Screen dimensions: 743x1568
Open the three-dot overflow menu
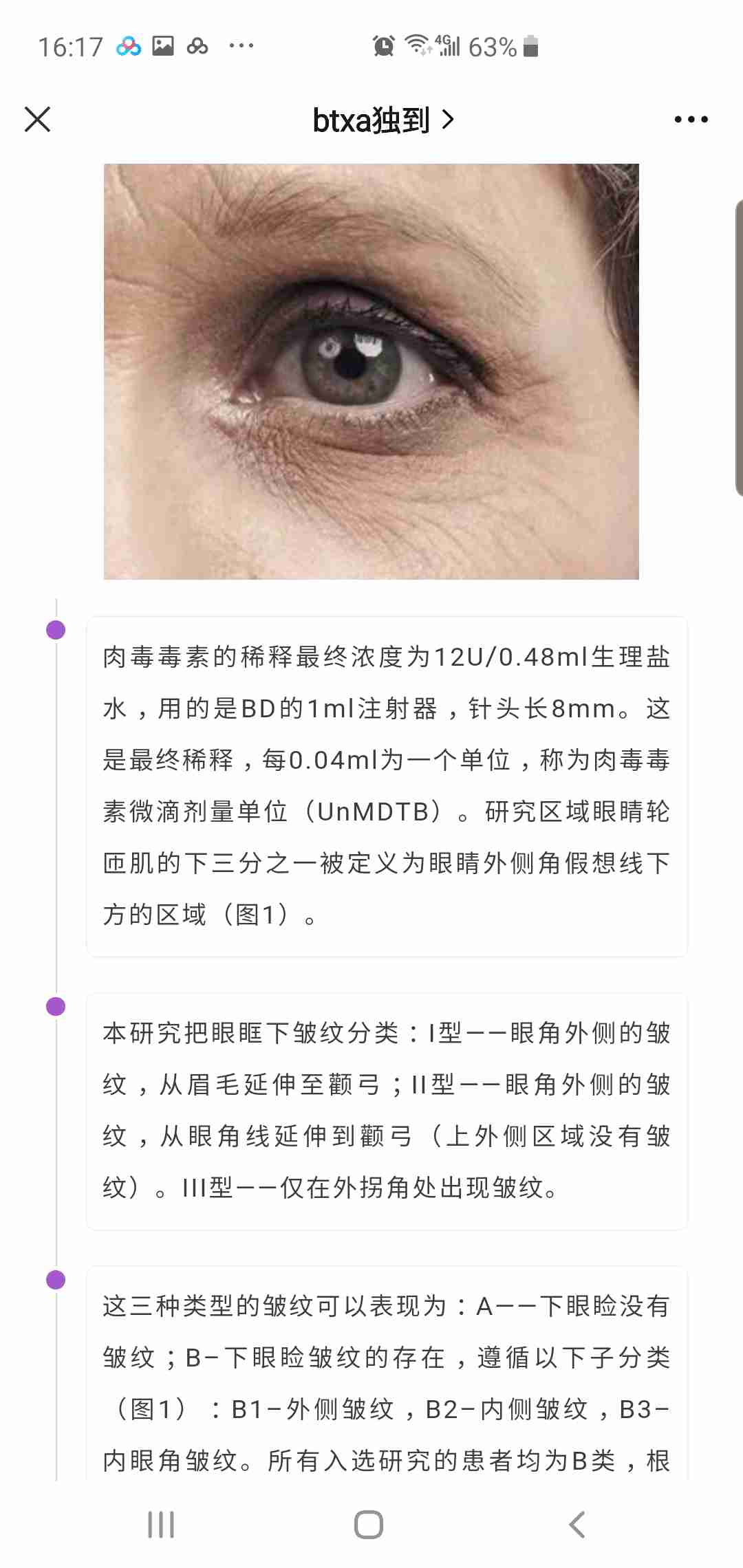[x=691, y=120]
